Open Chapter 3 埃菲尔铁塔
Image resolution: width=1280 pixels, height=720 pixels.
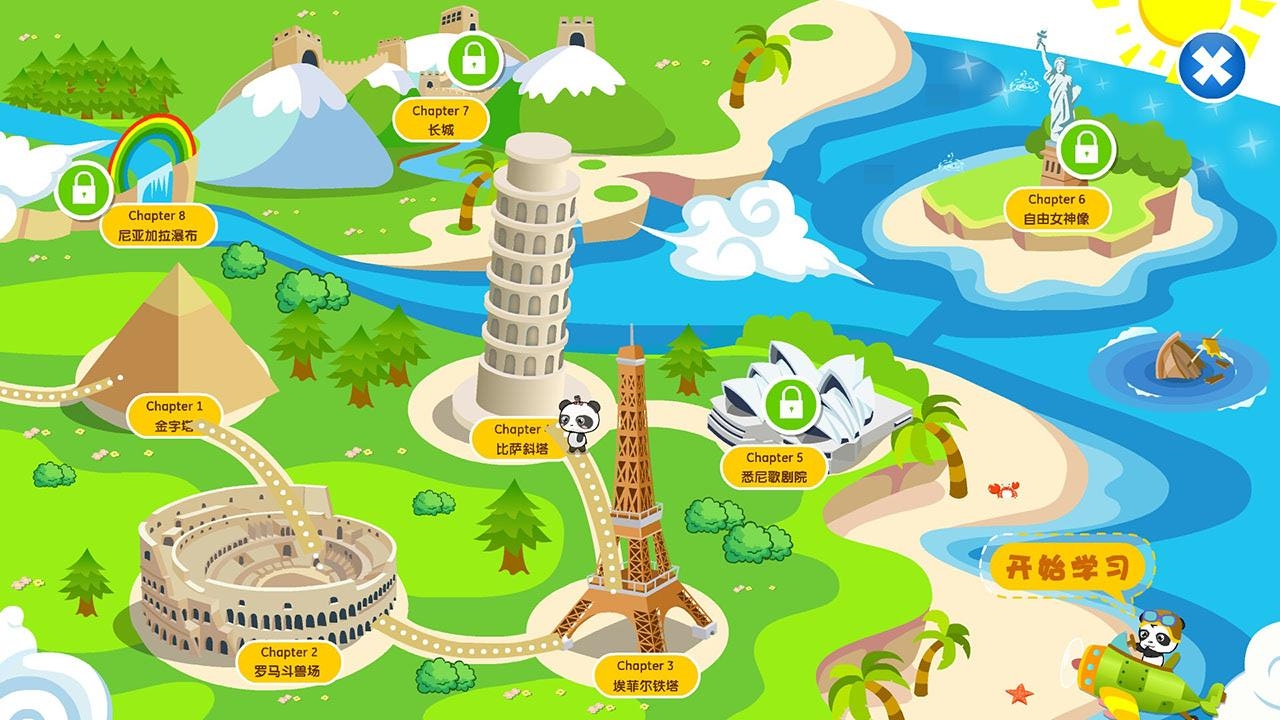645,675
